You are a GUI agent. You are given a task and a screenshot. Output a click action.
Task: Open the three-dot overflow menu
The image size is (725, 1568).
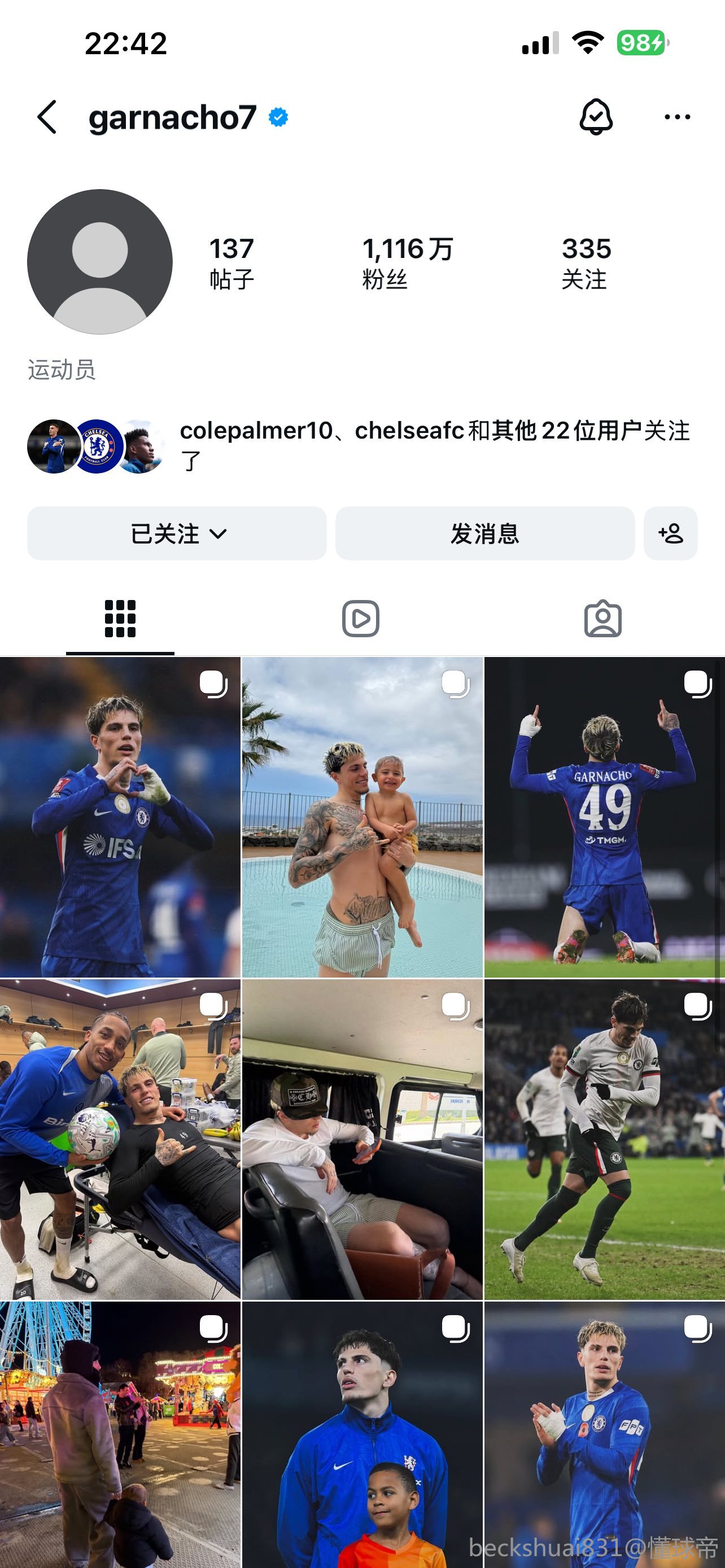pos(677,117)
